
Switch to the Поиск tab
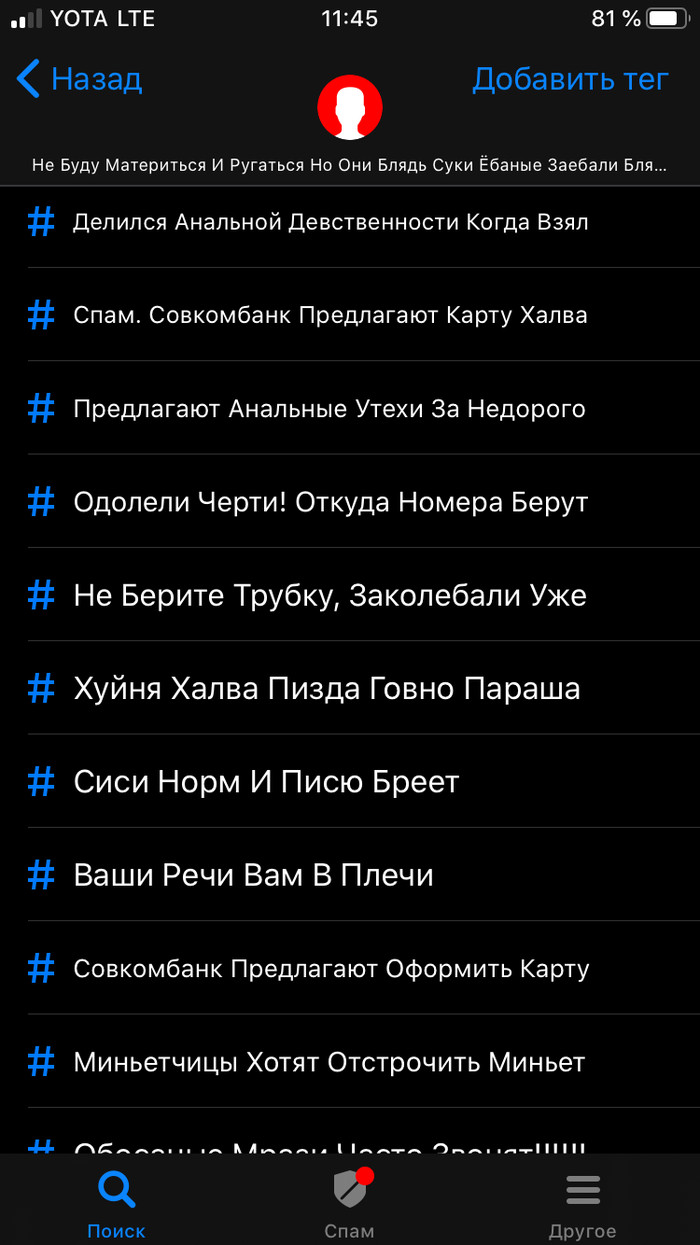pyautogui.click(x=116, y=1204)
